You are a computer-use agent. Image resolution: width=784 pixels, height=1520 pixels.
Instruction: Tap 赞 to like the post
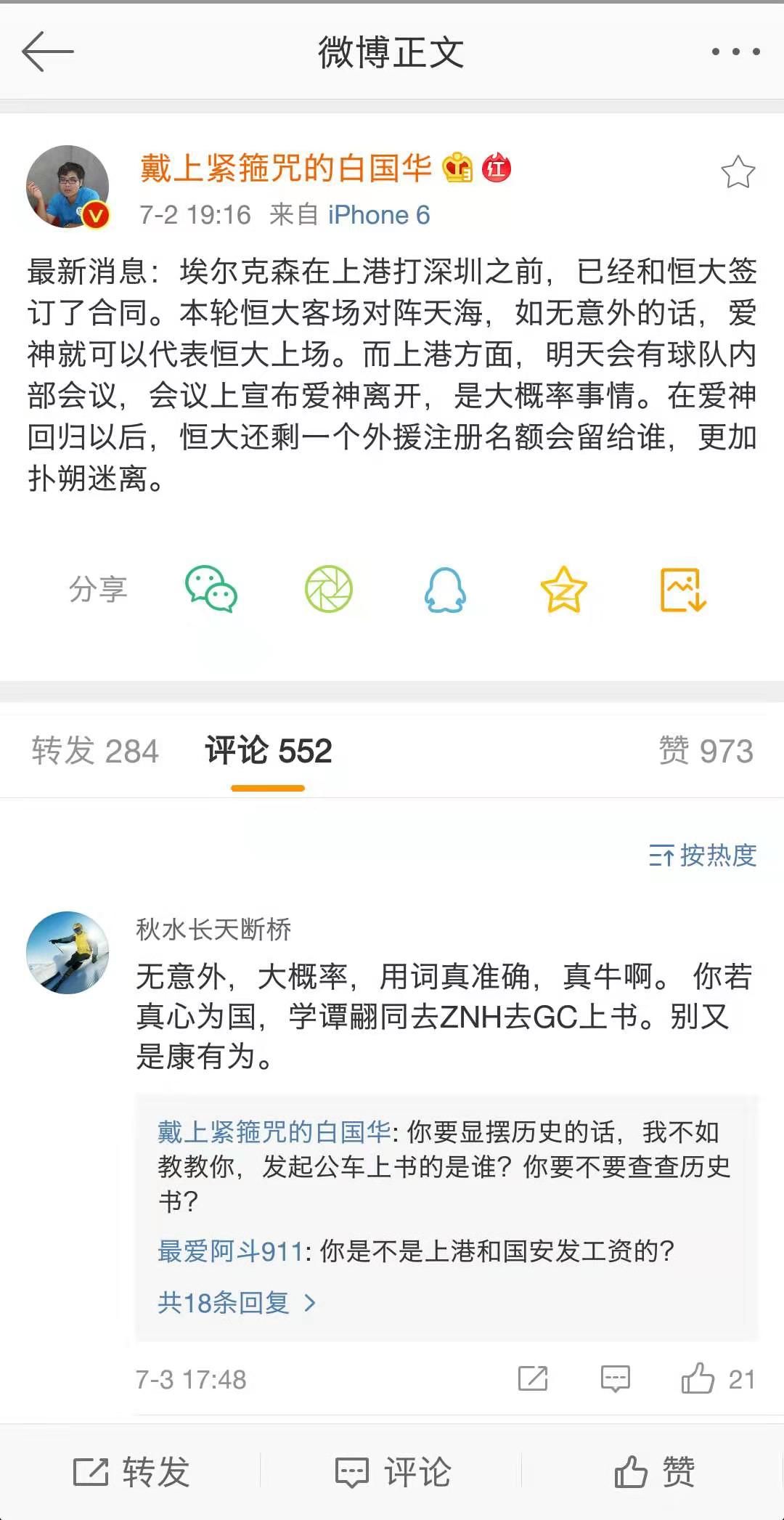(x=653, y=1473)
